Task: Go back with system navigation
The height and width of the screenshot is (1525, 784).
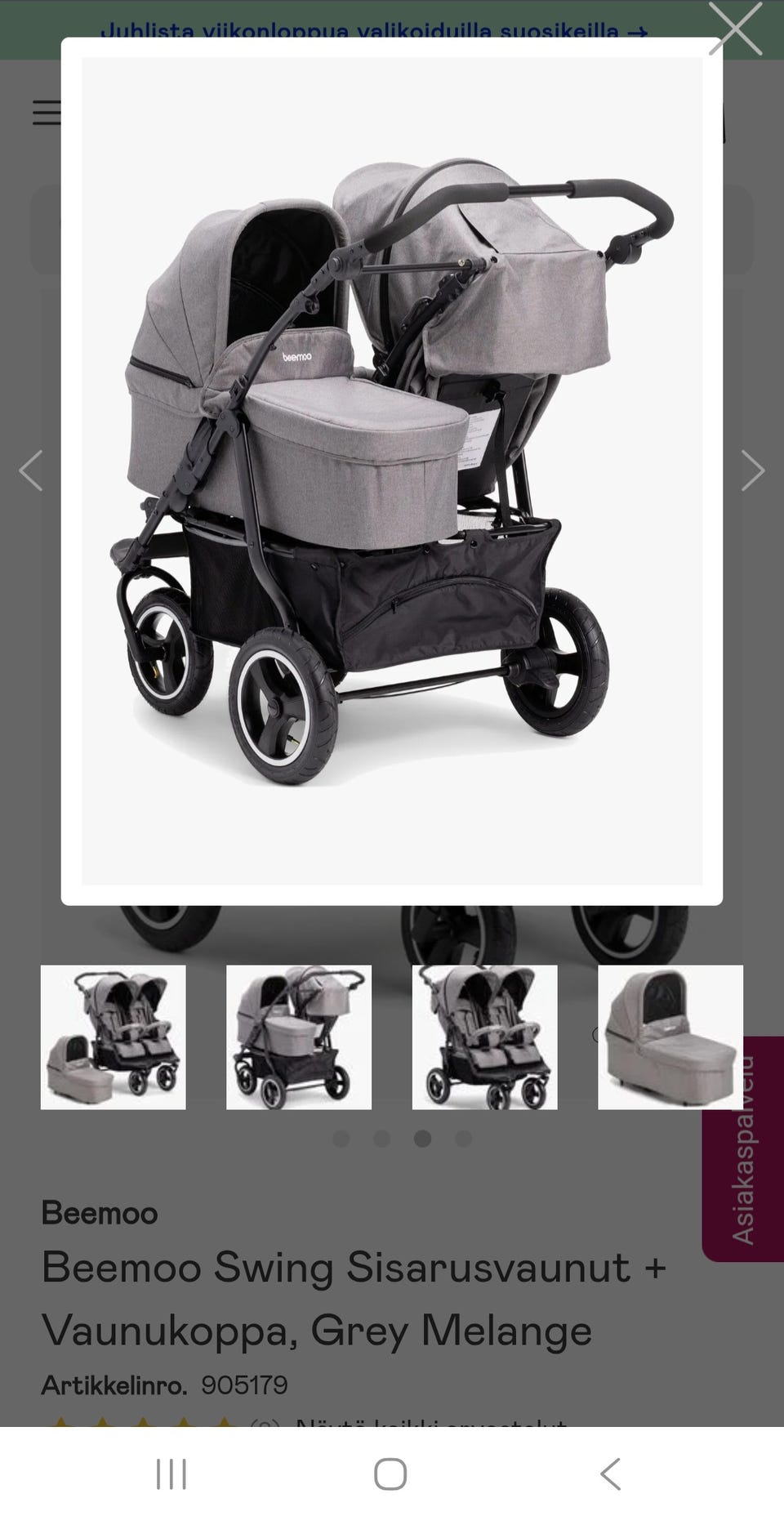Action: 610,1474
